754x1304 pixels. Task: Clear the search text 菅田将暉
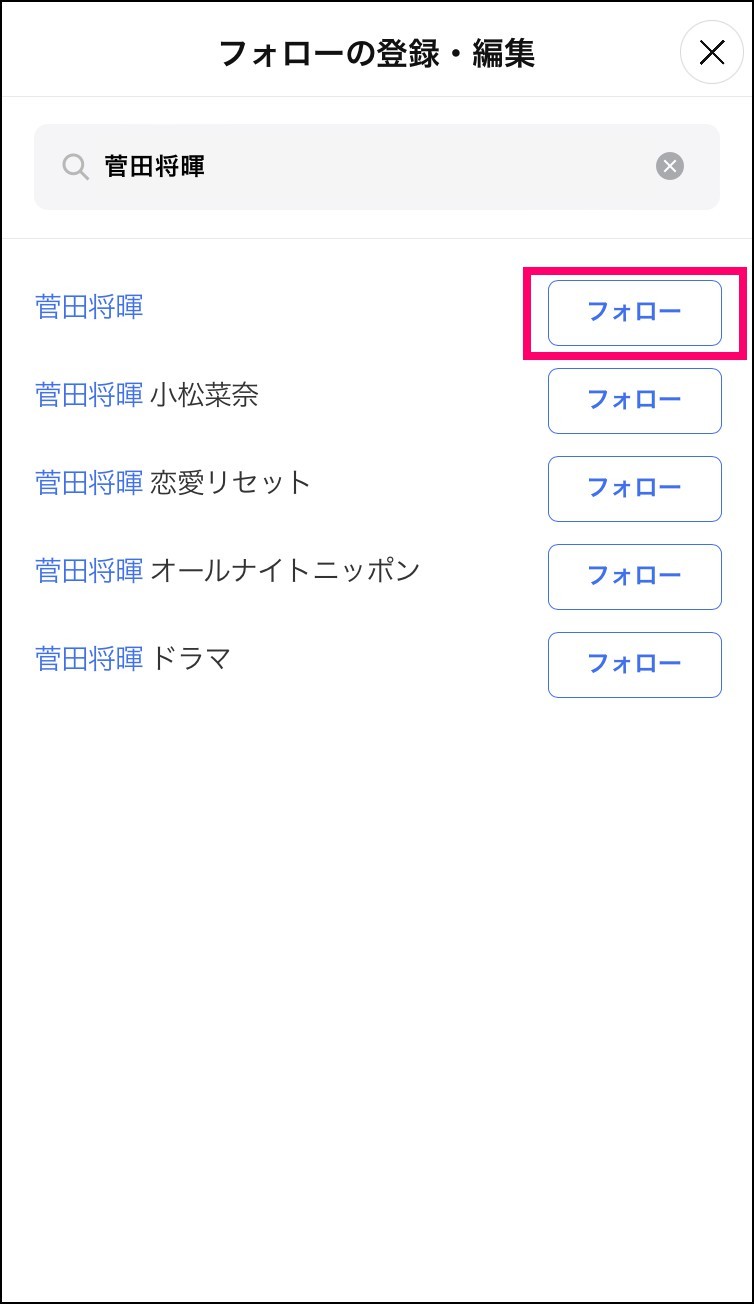point(670,166)
